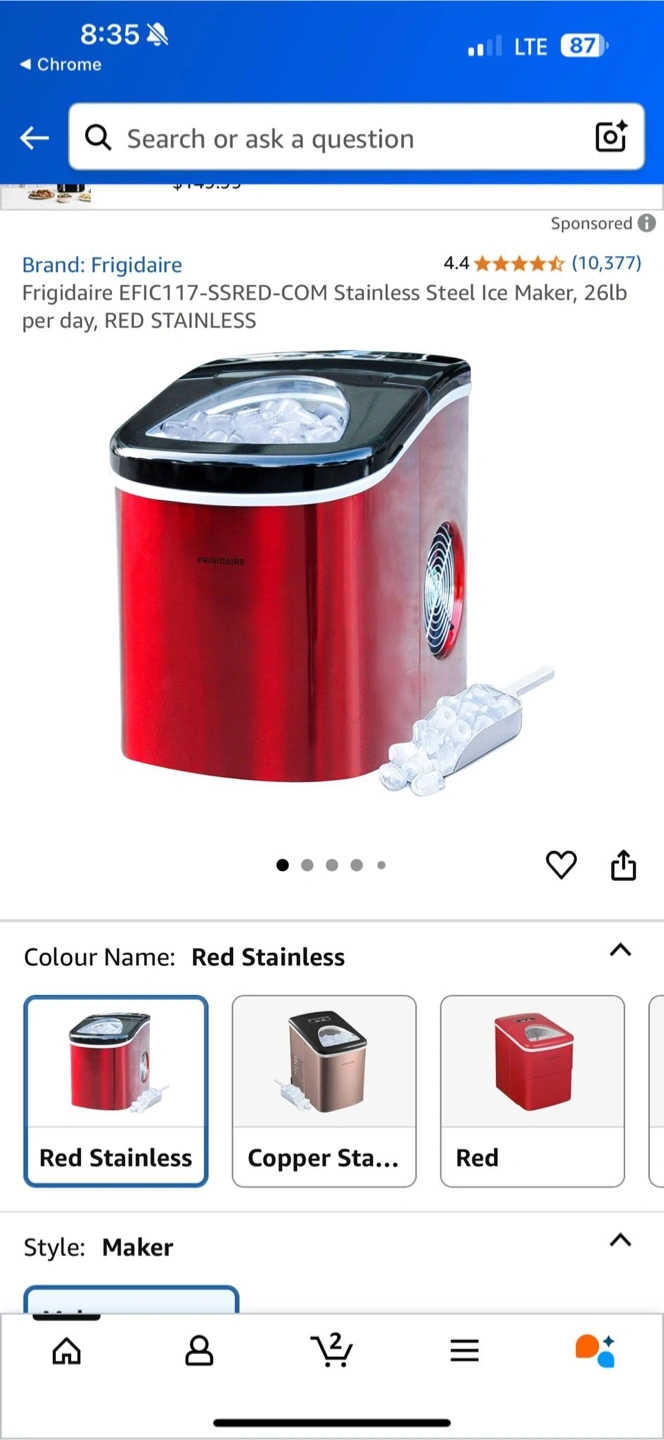This screenshot has height=1440, width=664.
Task: Go to the Home tab
Action: [66, 1351]
